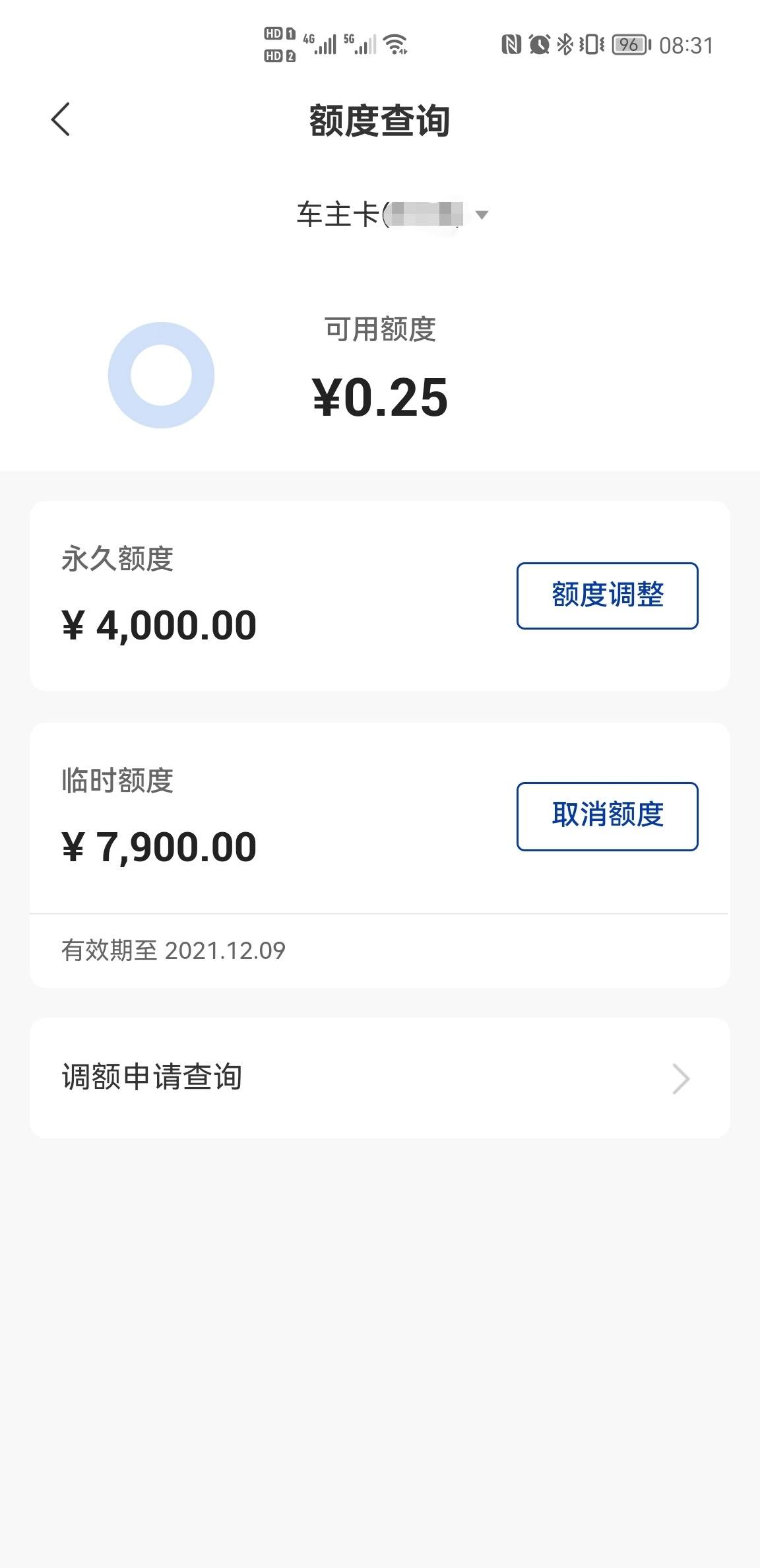Go back using the top-left arrow
Screen dimensions: 760x1568
pyautogui.click(x=60, y=120)
